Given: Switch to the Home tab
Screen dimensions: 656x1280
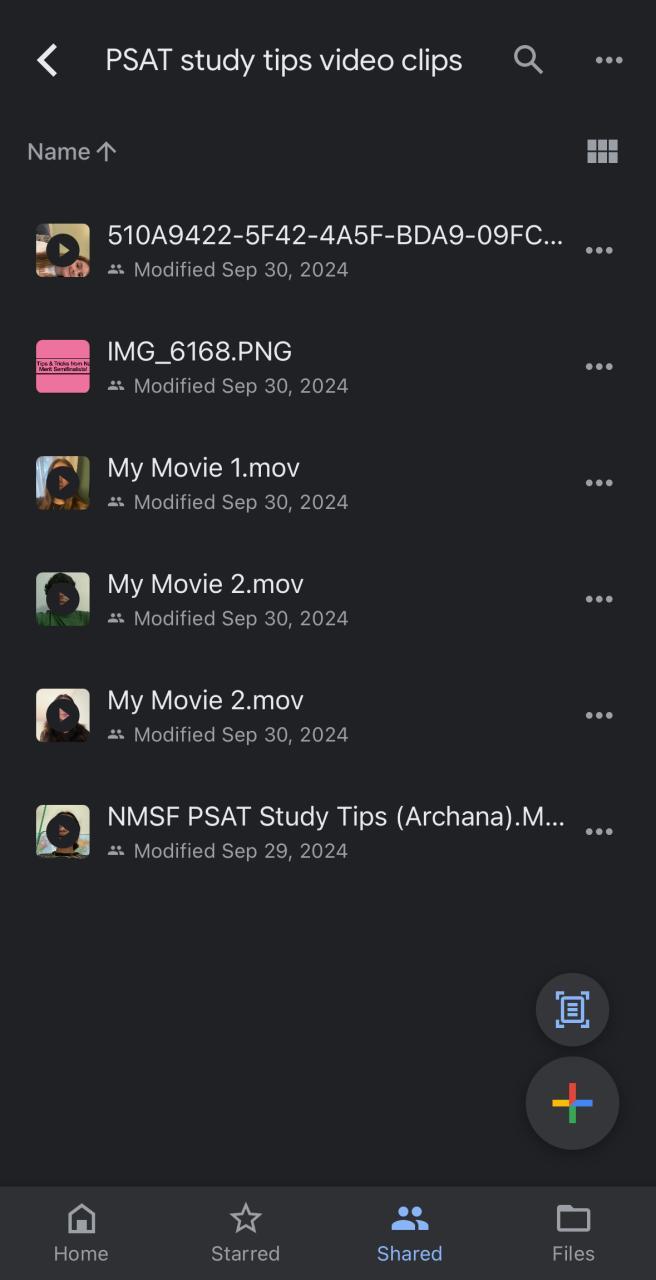Looking at the screenshot, I should (x=81, y=1233).
